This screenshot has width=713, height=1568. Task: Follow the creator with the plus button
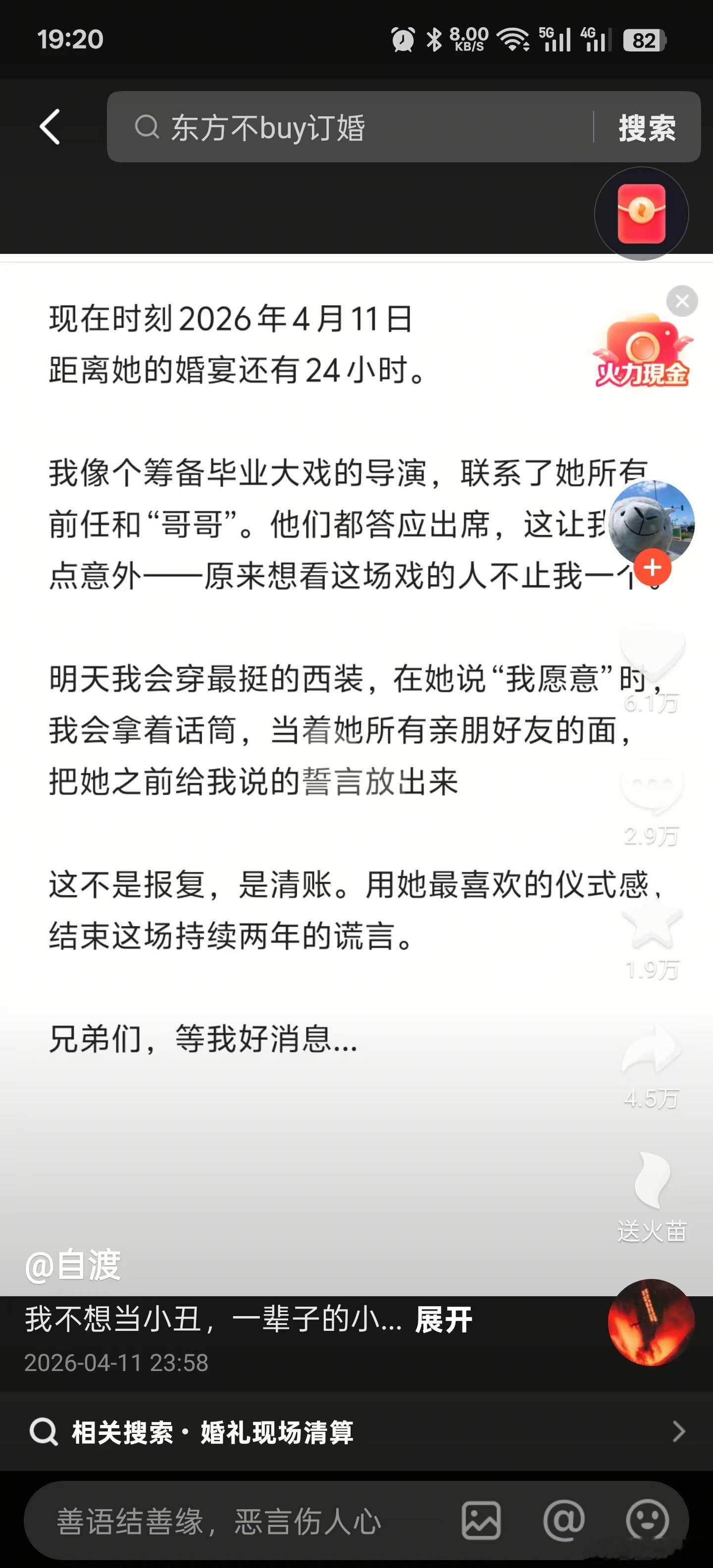coord(652,567)
